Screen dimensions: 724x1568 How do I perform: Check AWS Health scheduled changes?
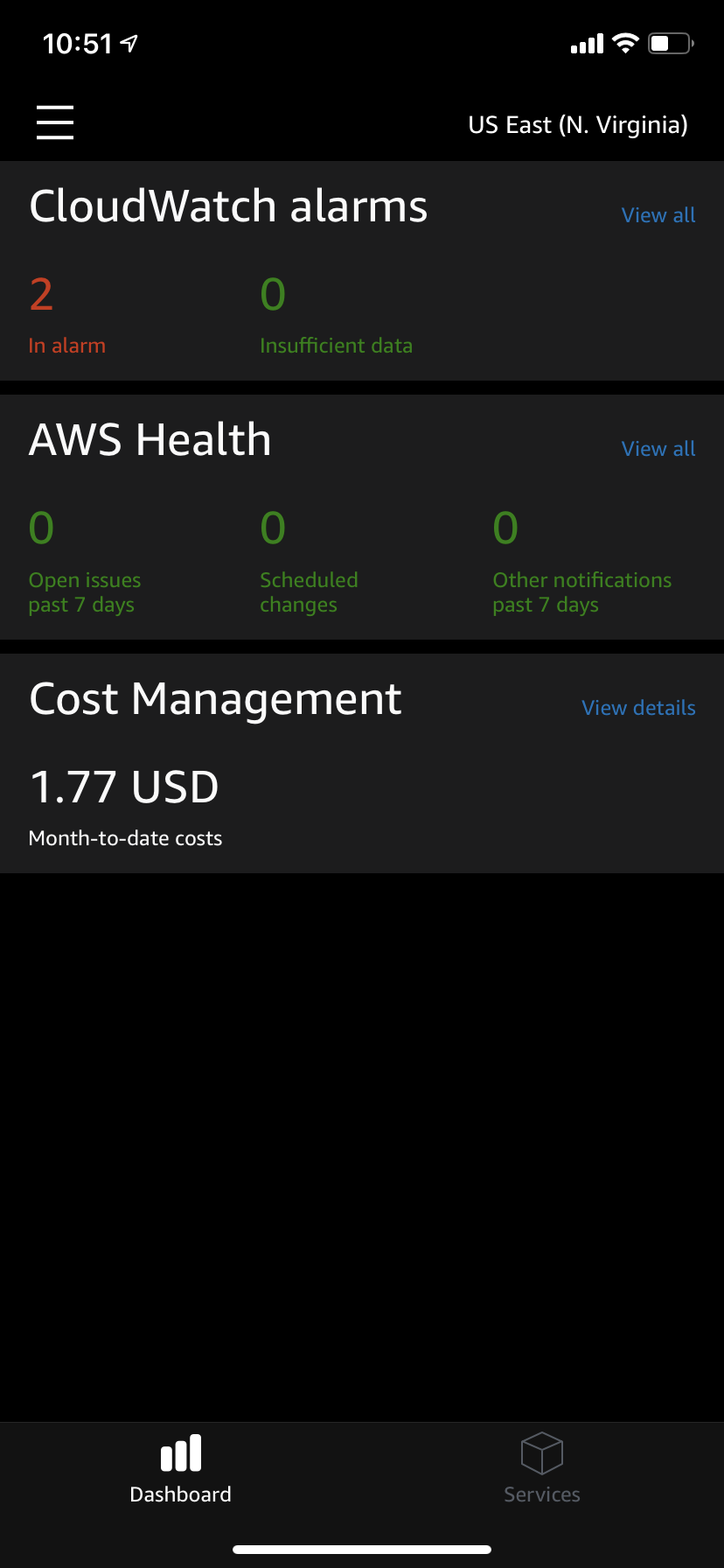[x=309, y=562]
